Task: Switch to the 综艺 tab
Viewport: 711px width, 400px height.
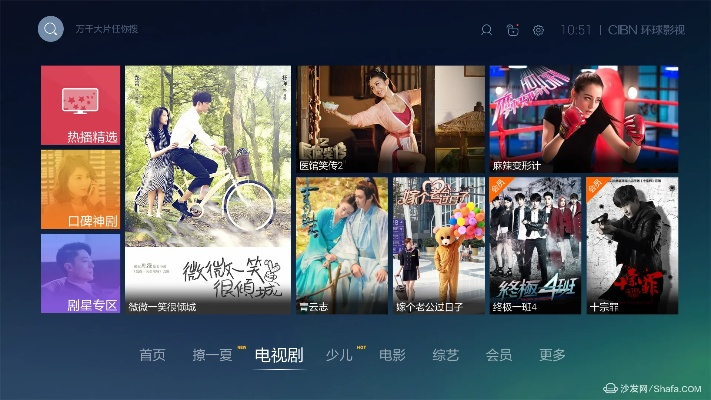Action: coord(445,355)
